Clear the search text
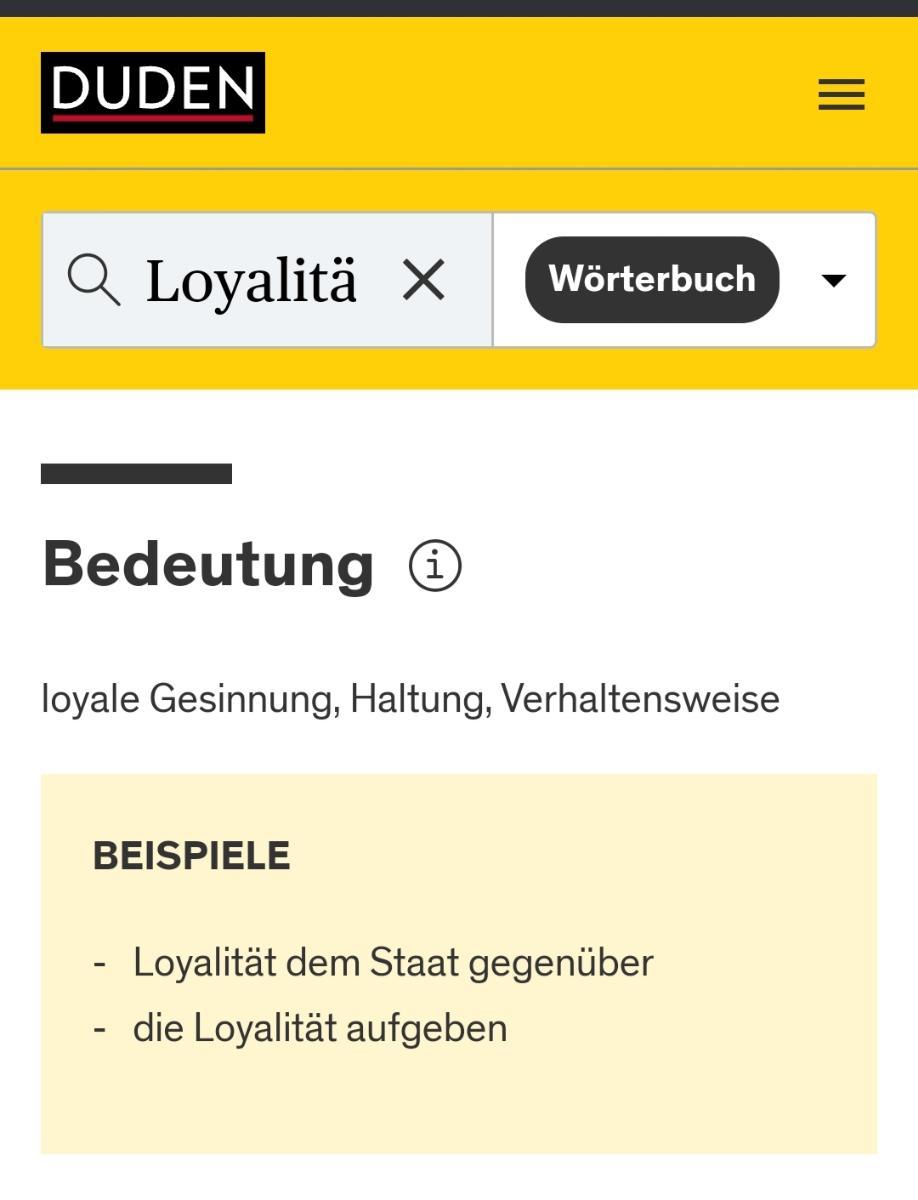This screenshot has width=918, height=1200. click(423, 281)
